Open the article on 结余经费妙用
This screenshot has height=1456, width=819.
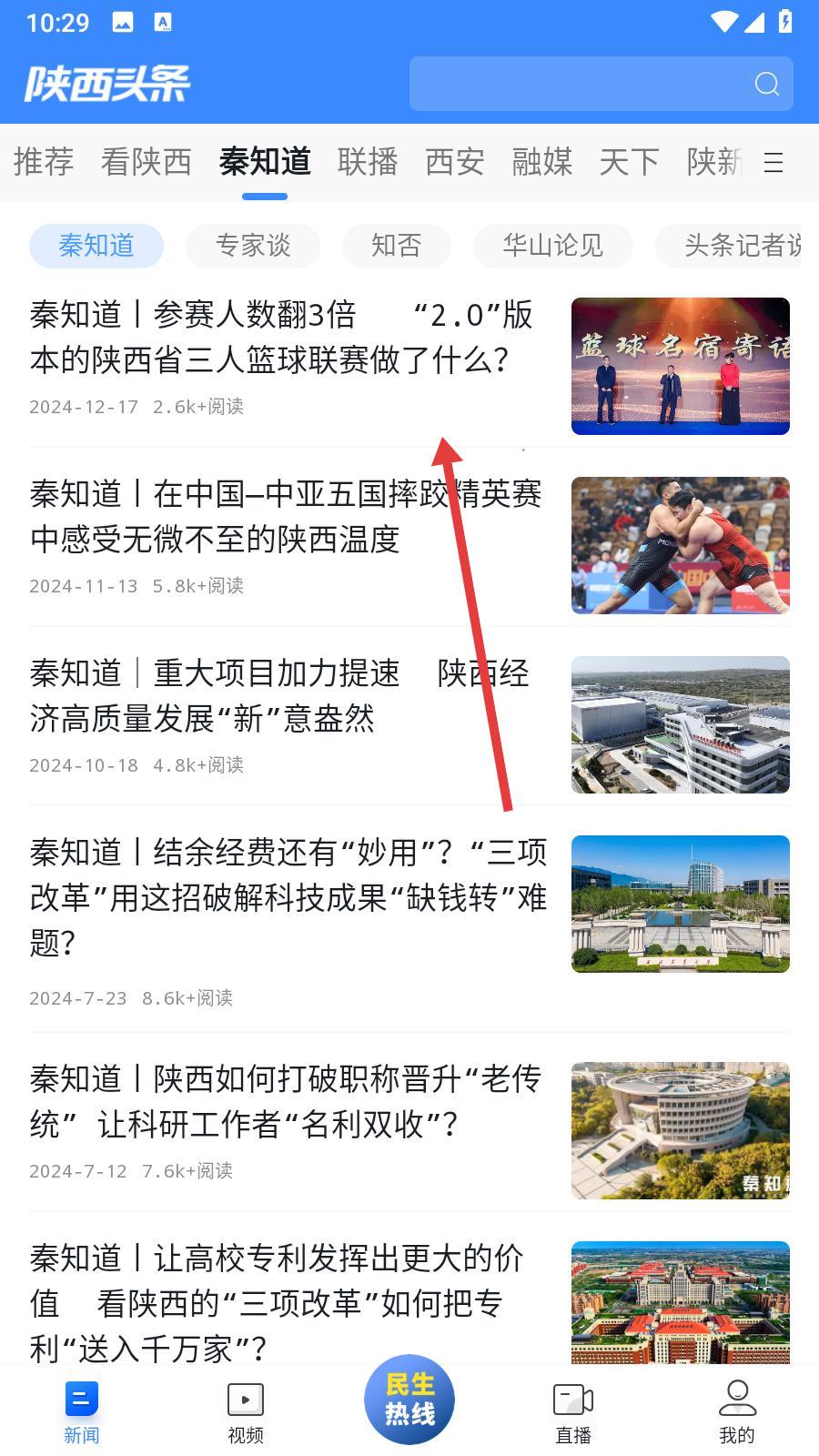tap(409, 924)
